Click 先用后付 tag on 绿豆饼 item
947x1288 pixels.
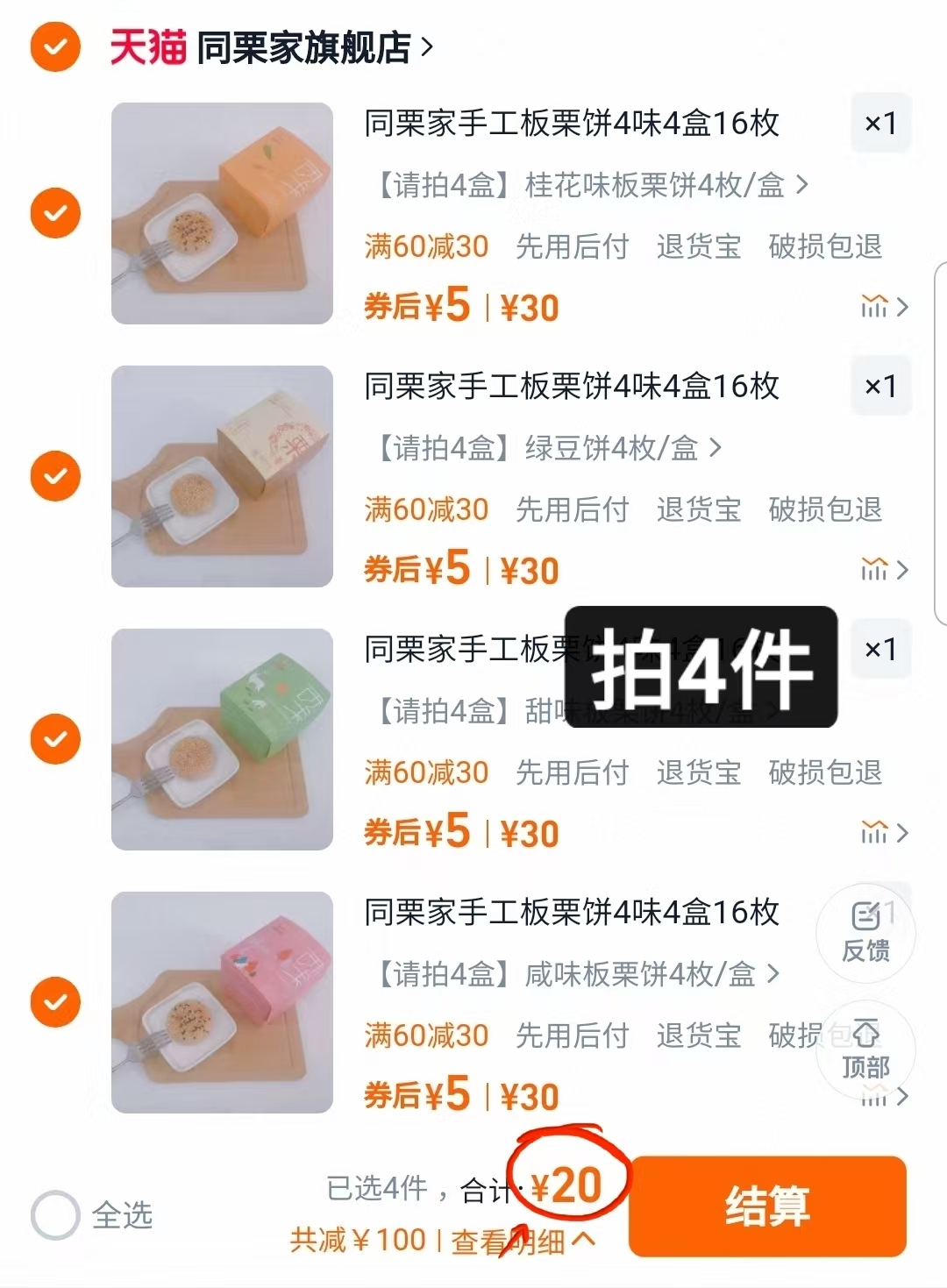(x=571, y=509)
